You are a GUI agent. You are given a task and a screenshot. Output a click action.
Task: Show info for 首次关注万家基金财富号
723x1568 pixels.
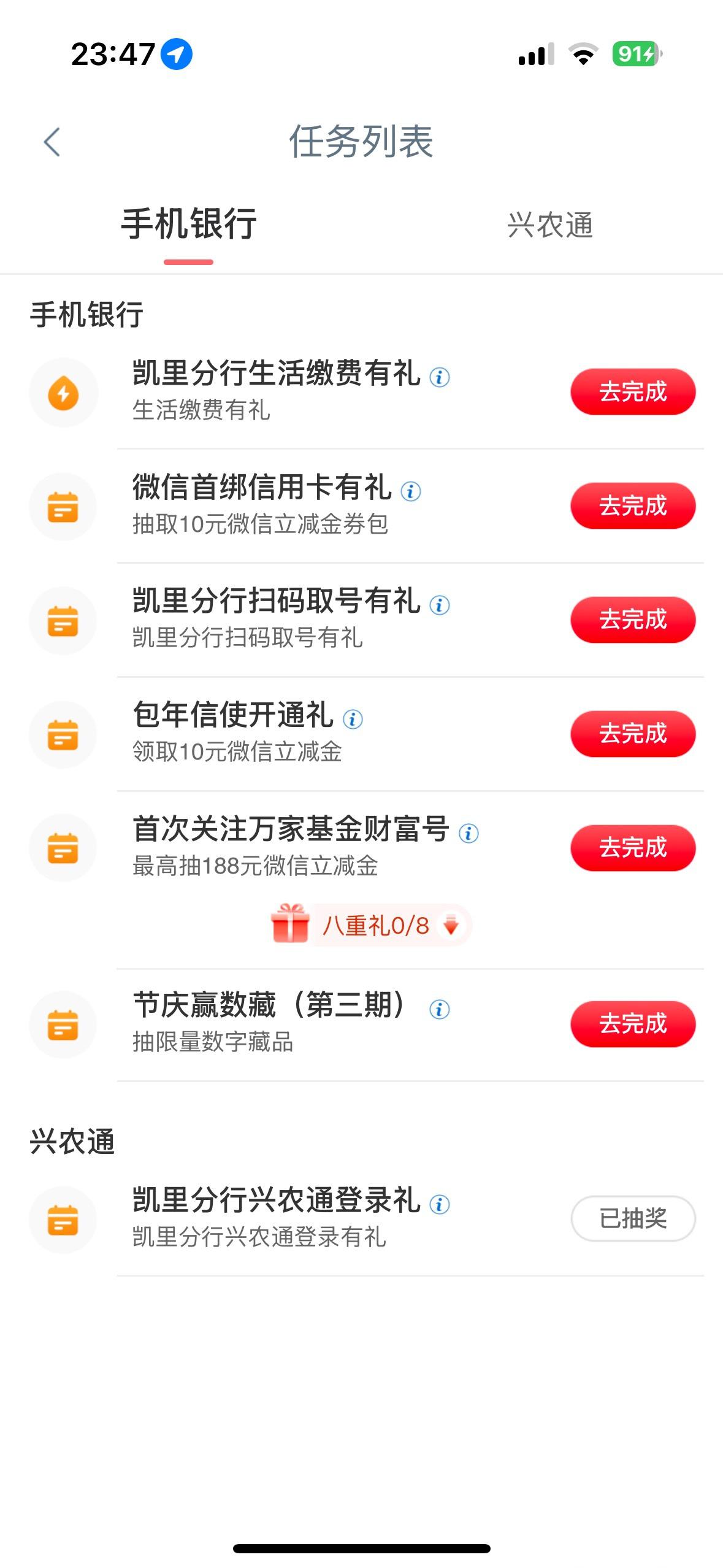click(x=469, y=833)
